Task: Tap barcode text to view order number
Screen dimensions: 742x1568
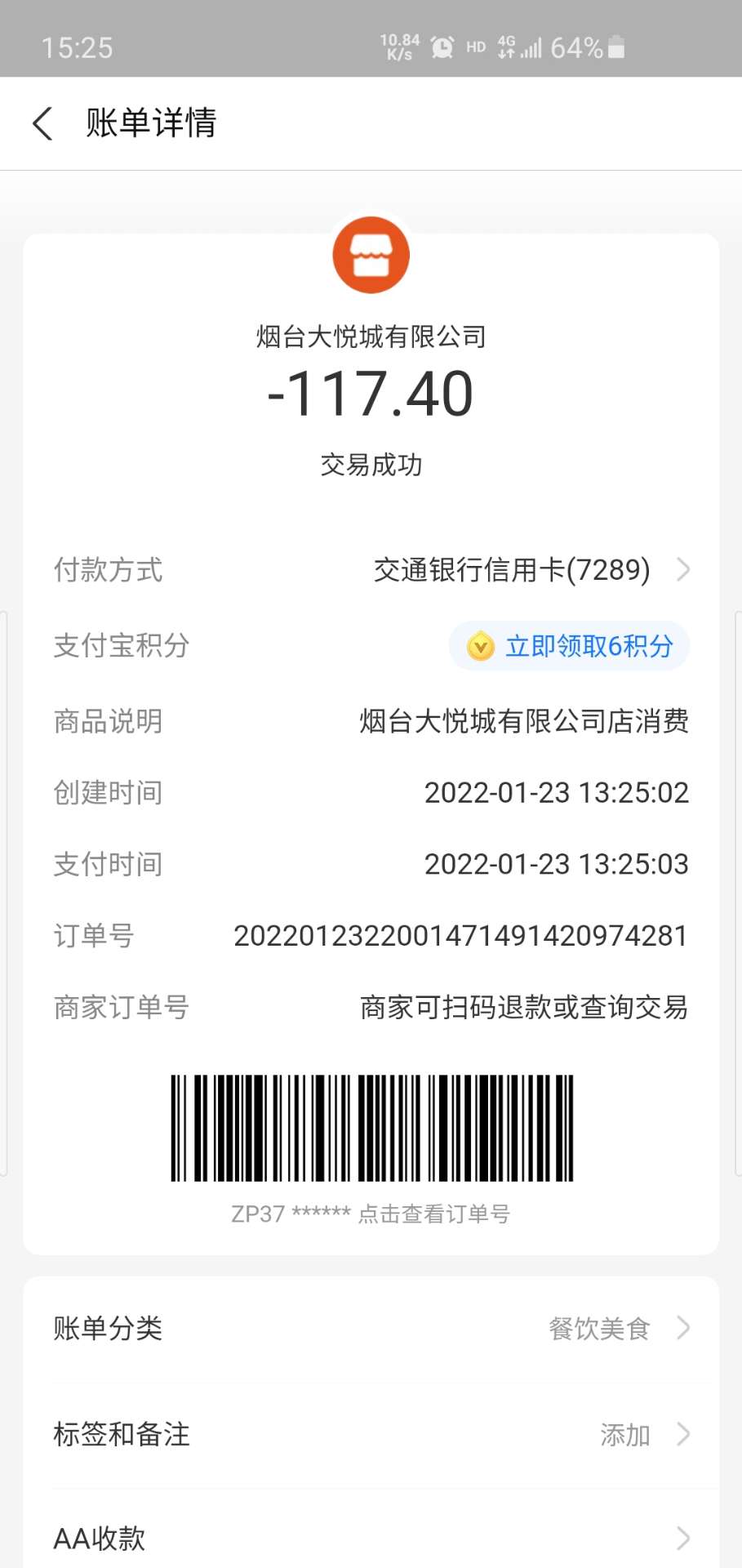Action: [371, 1214]
